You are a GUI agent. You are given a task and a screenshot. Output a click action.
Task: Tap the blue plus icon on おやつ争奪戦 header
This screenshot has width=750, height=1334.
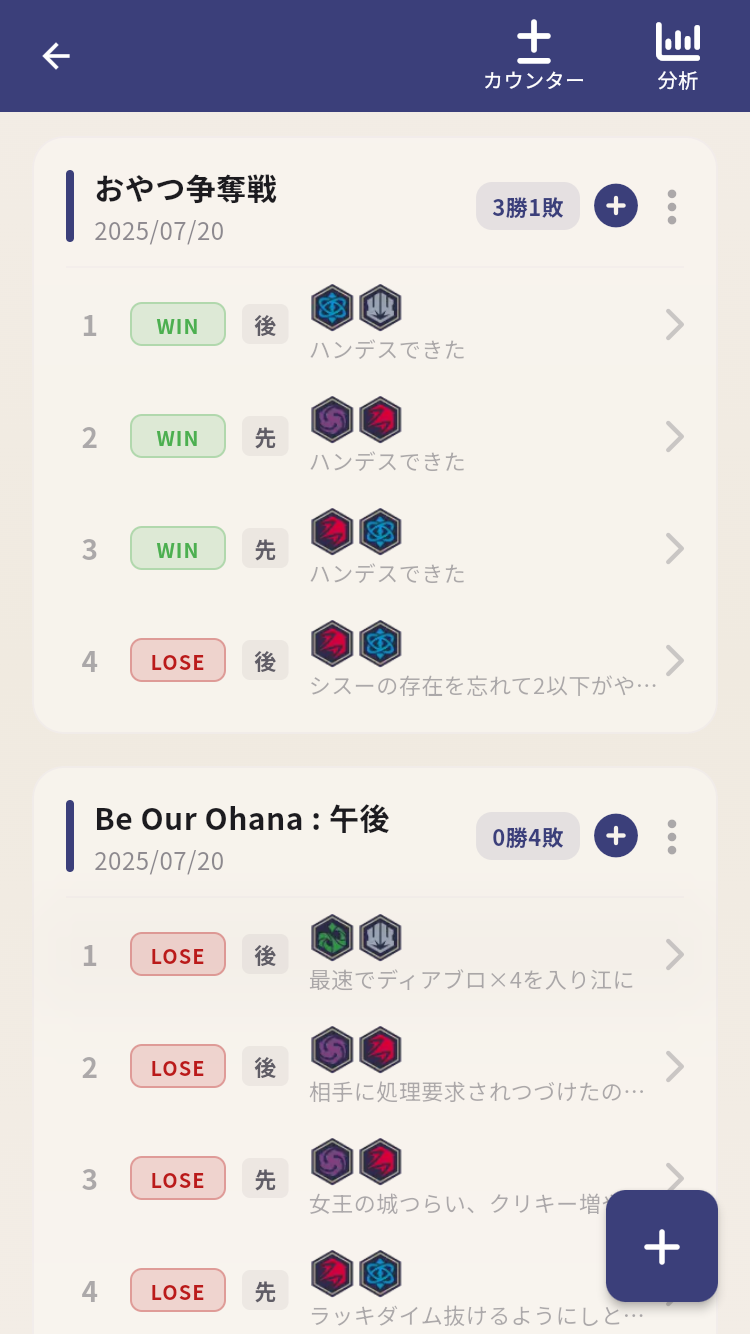click(x=616, y=206)
